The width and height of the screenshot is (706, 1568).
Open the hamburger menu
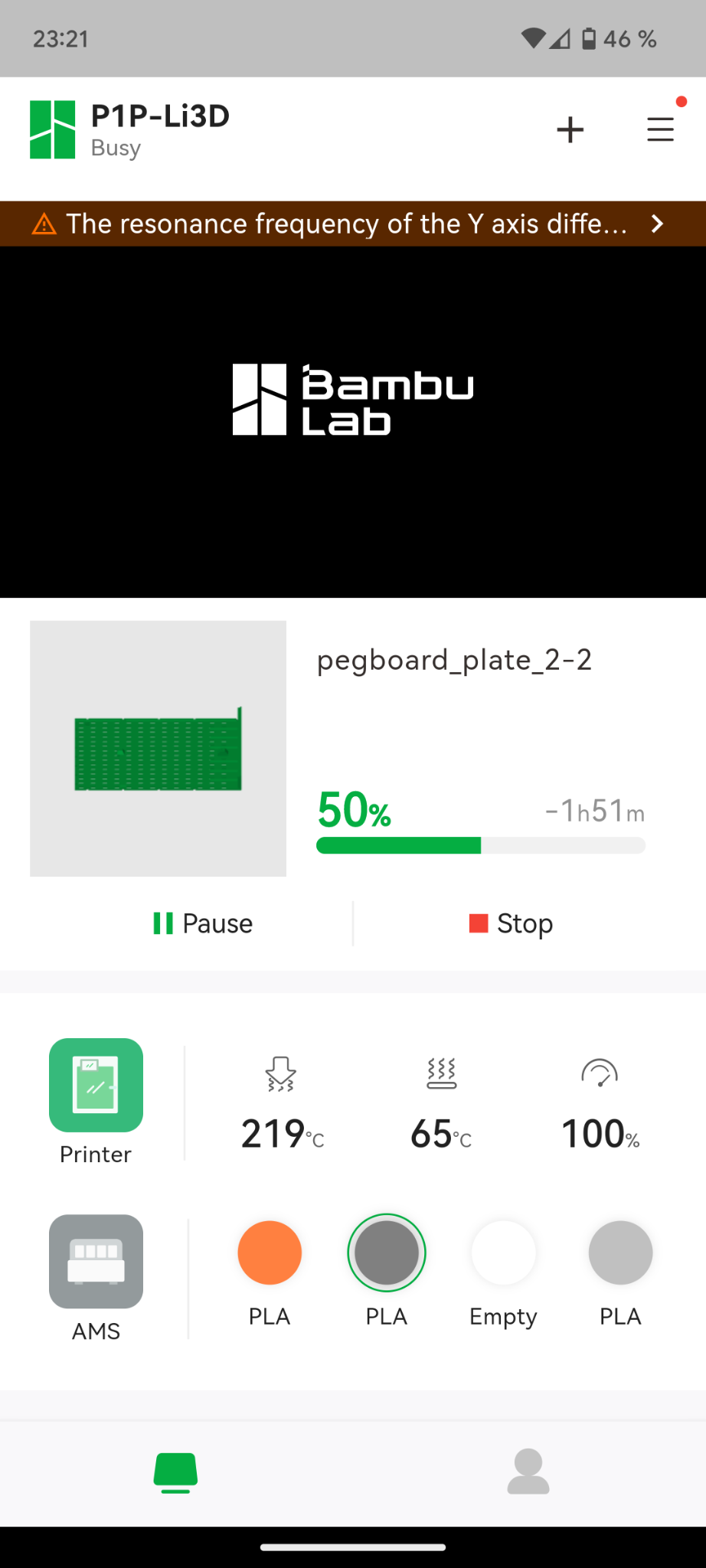pos(660,129)
